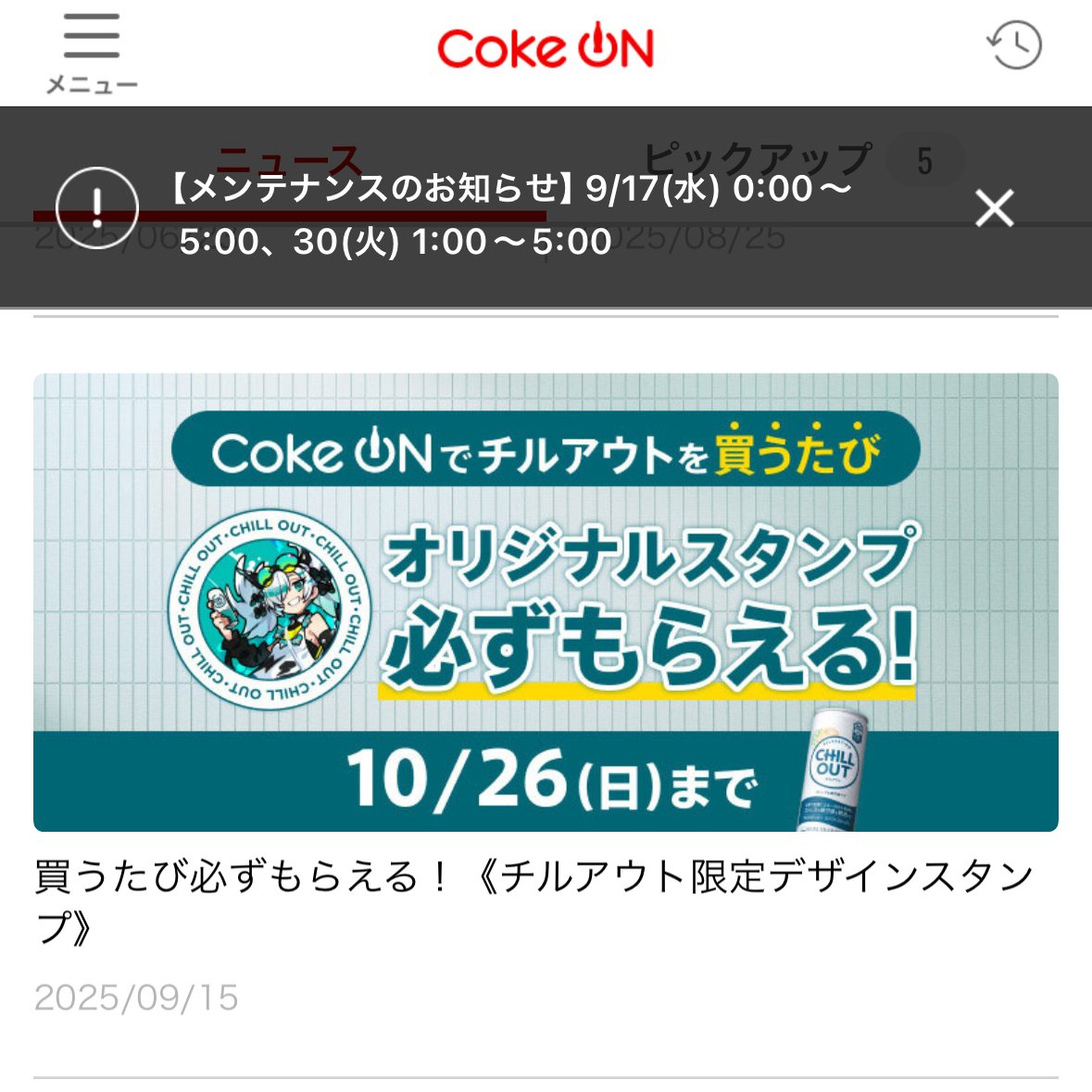Image resolution: width=1092 pixels, height=1092 pixels.
Task: Switch to the ピックアップ tab
Action: coord(758,160)
